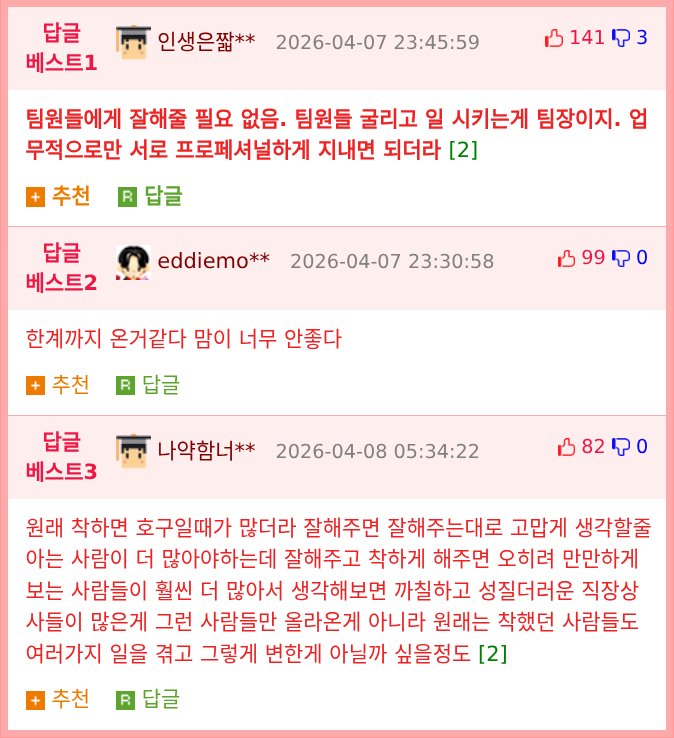The image size is (674, 738).
Task: Open nested replies [2] on 나약함너**'s comment
Action: click(493, 653)
